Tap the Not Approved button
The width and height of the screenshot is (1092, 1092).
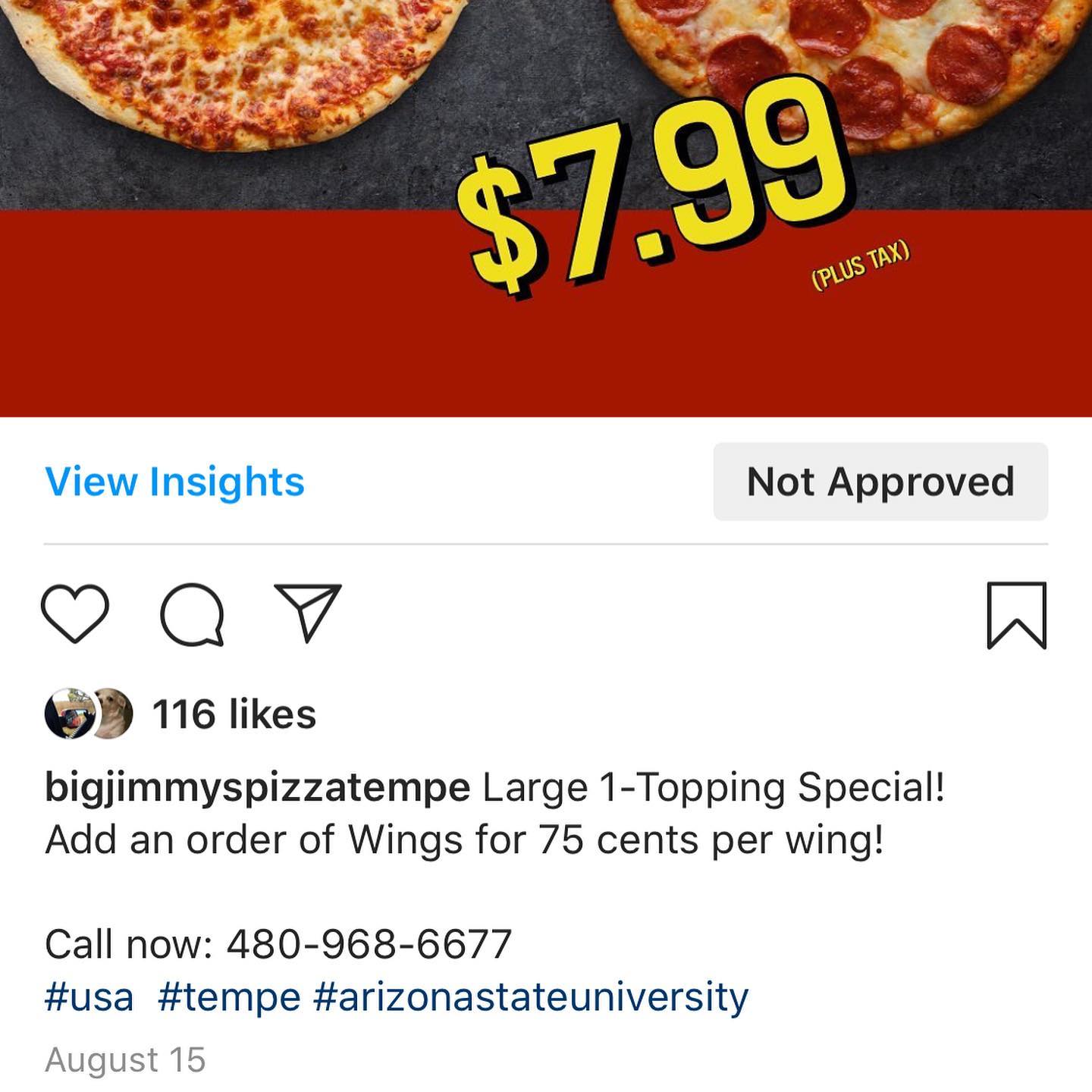coord(880,482)
